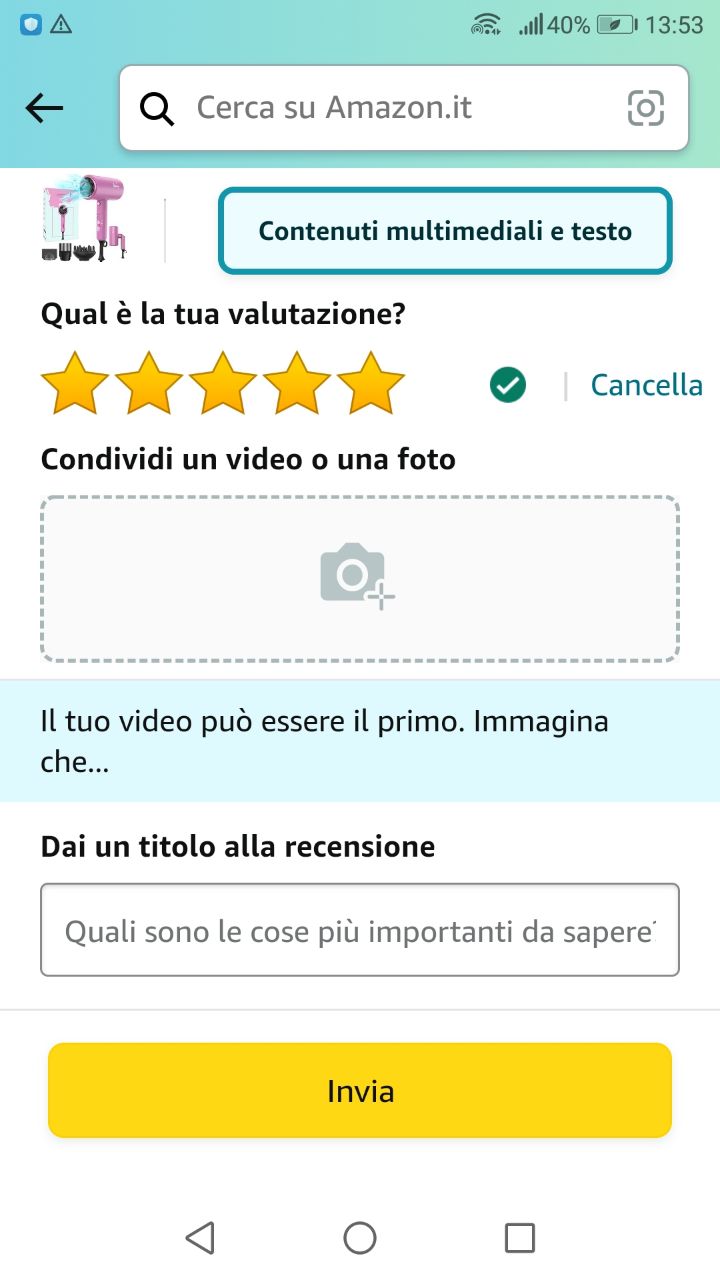The width and height of the screenshot is (720, 1280).
Task: Set rating to two stars
Action: pos(149,384)
